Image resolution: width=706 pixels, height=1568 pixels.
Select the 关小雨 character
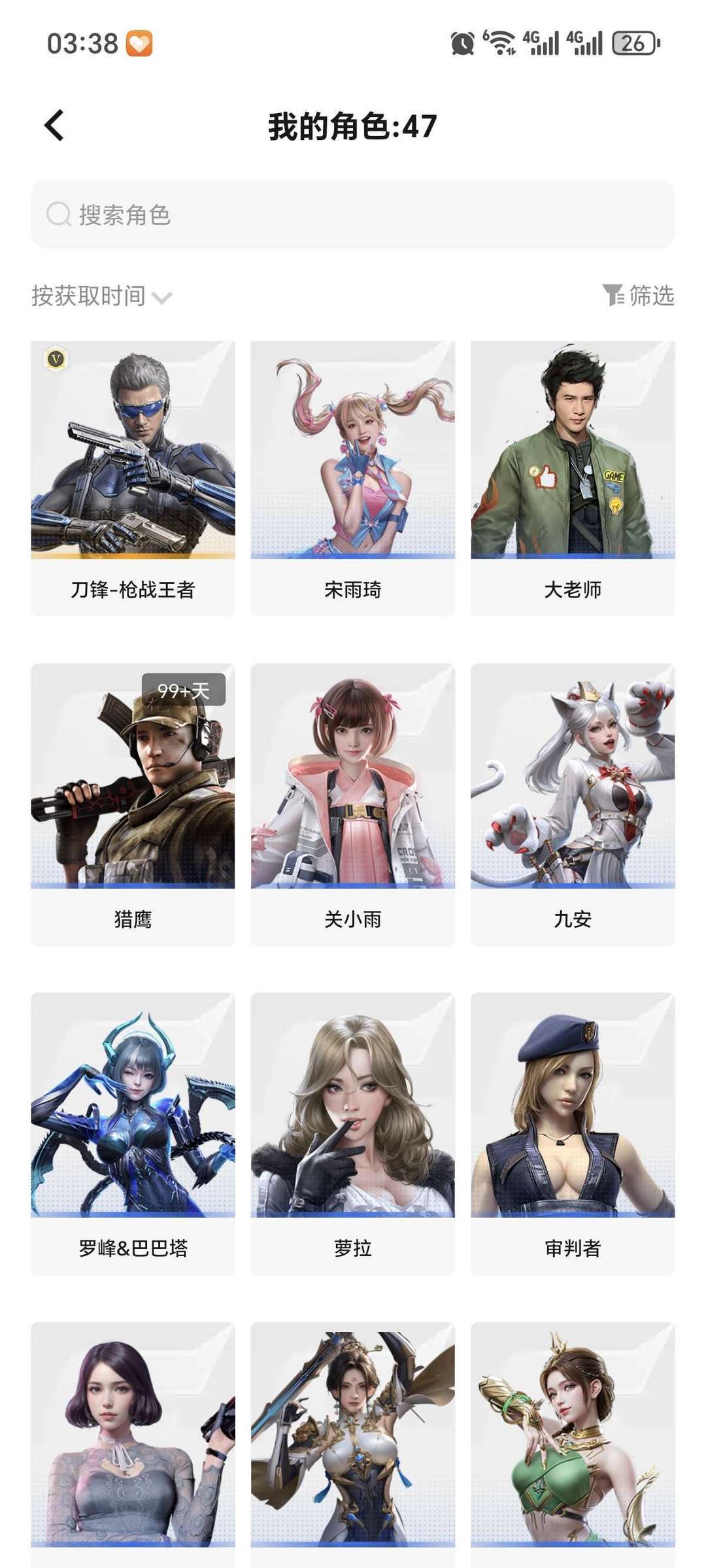[x=353, y=805]
